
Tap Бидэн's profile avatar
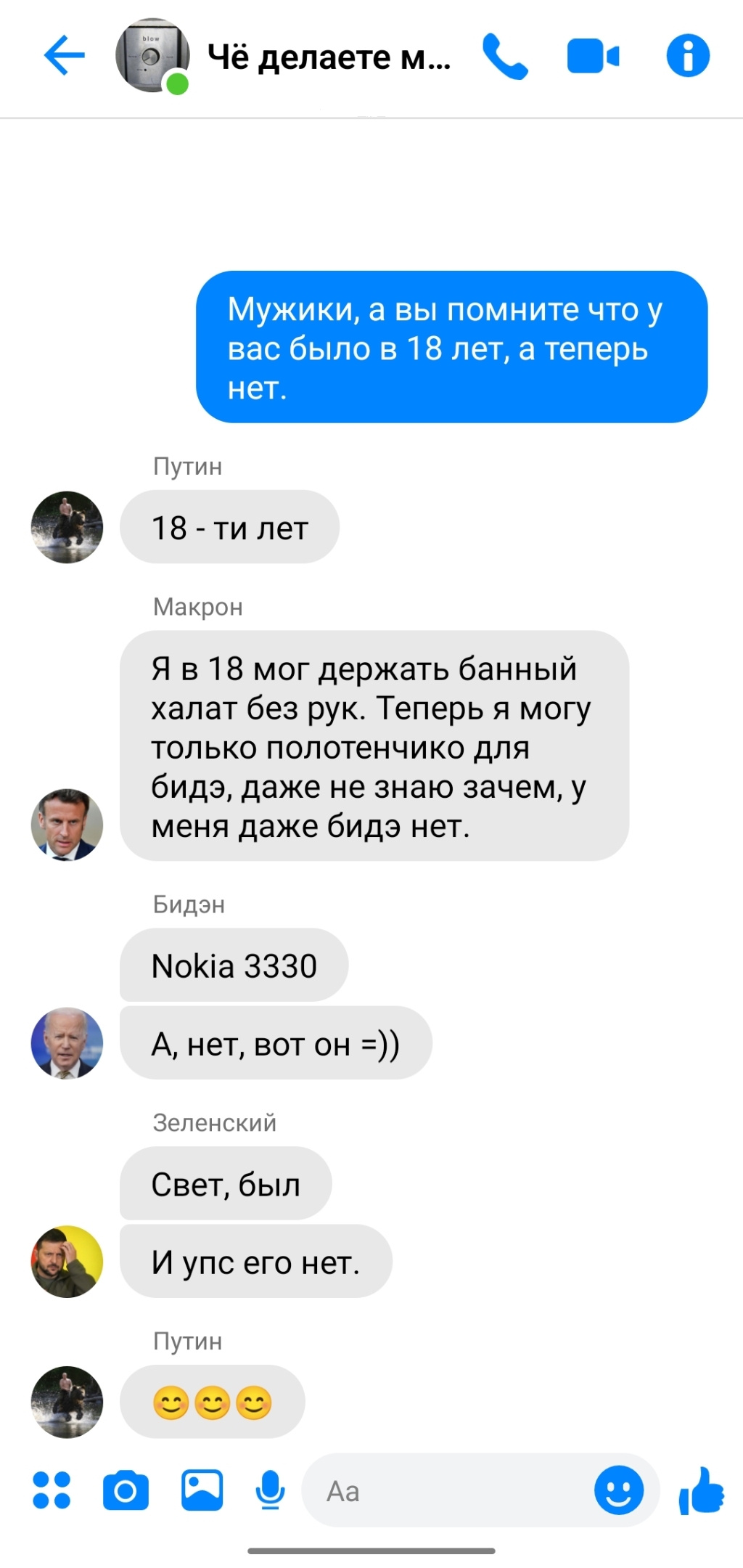tap(67, 1043)
